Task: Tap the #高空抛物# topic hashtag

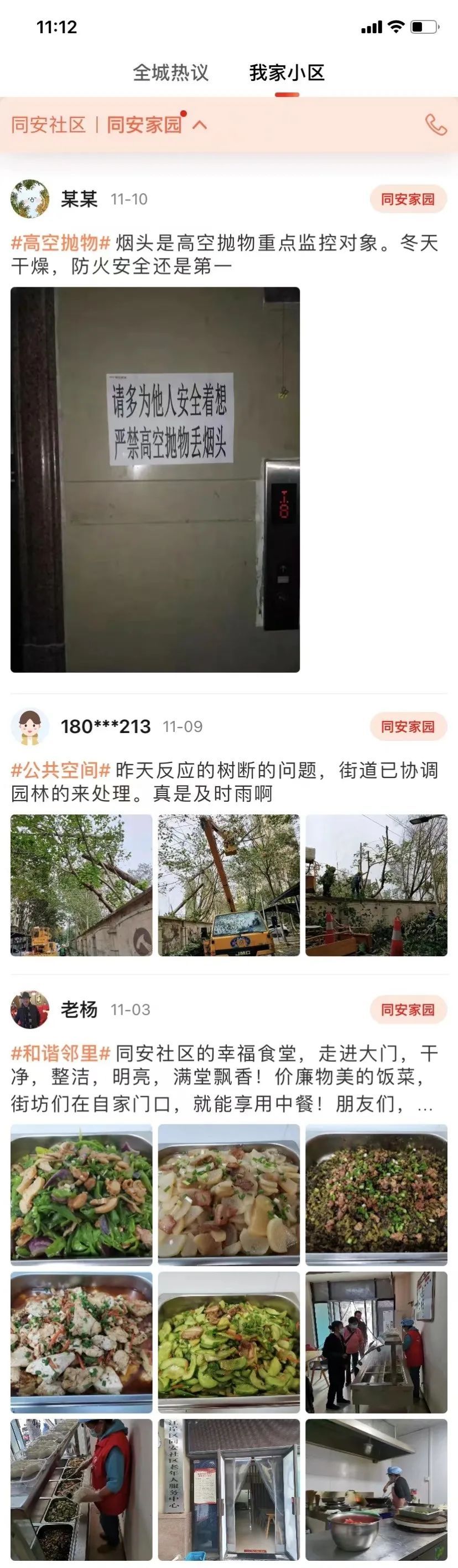Action: tap(61, 244)
